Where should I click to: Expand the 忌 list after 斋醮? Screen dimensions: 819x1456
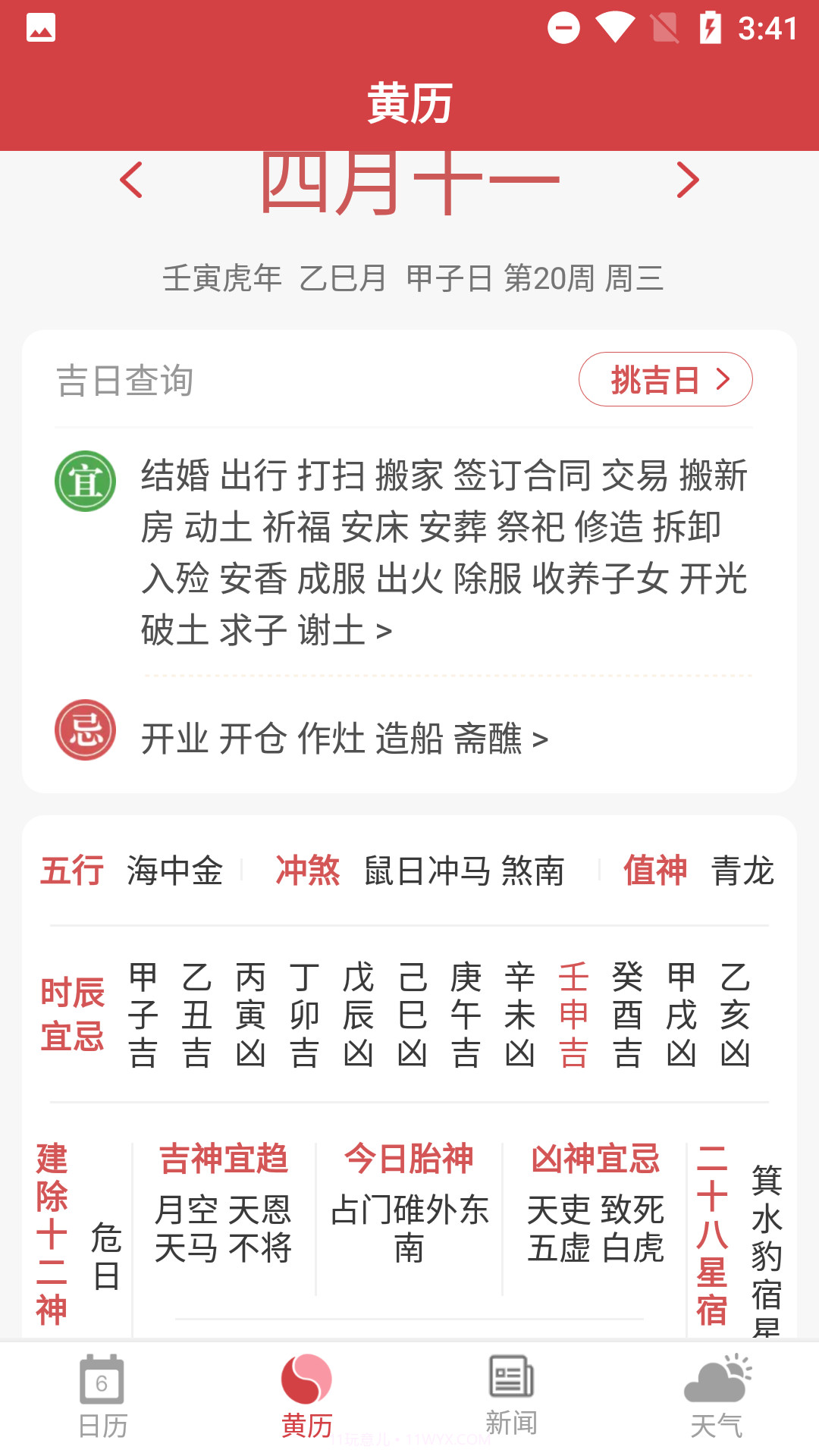point(541,737)
